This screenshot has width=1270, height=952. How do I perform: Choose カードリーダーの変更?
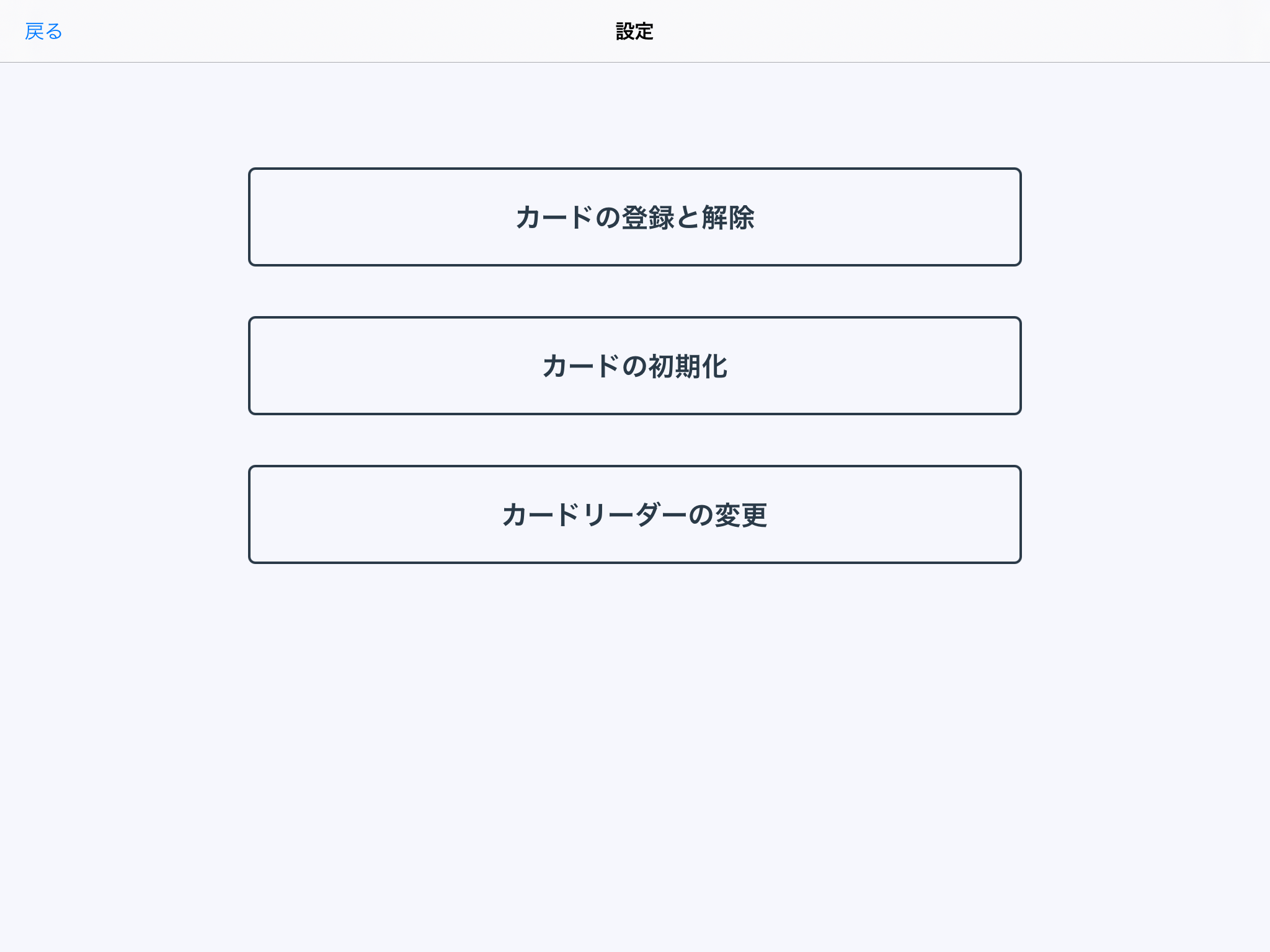coord(634,514)
